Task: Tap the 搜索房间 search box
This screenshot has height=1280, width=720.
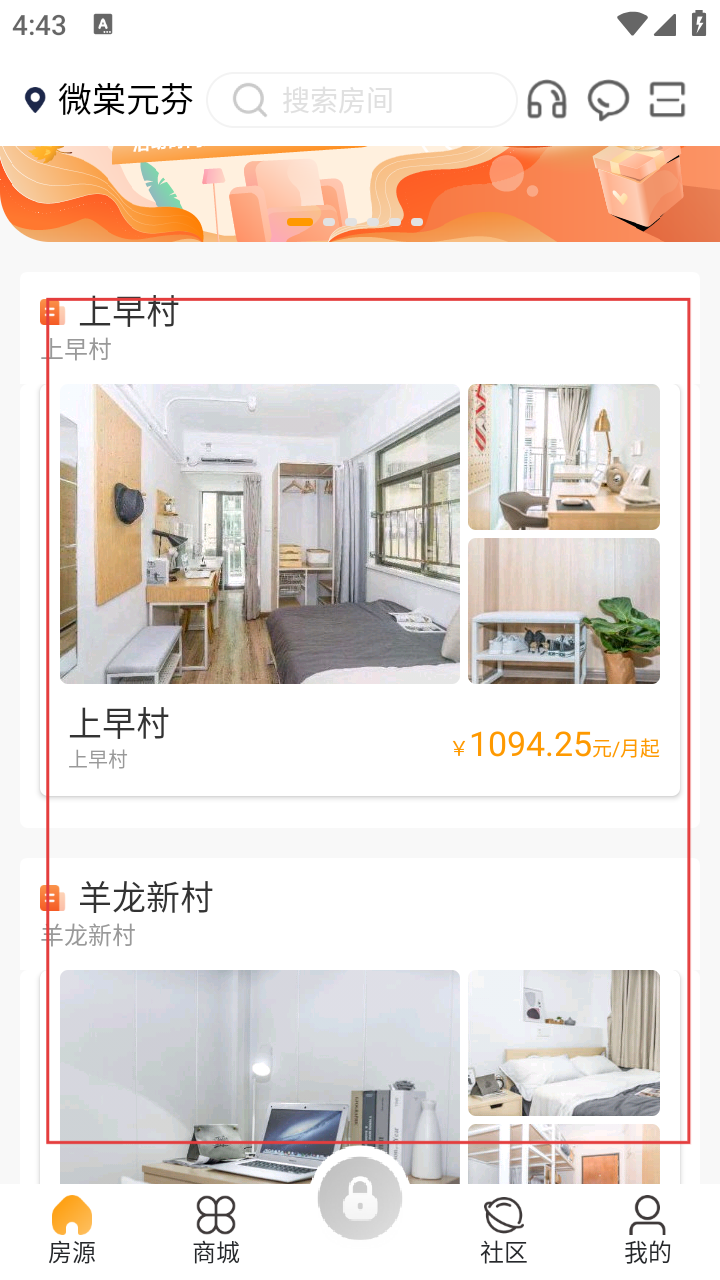Action: (x=362, y=100)
